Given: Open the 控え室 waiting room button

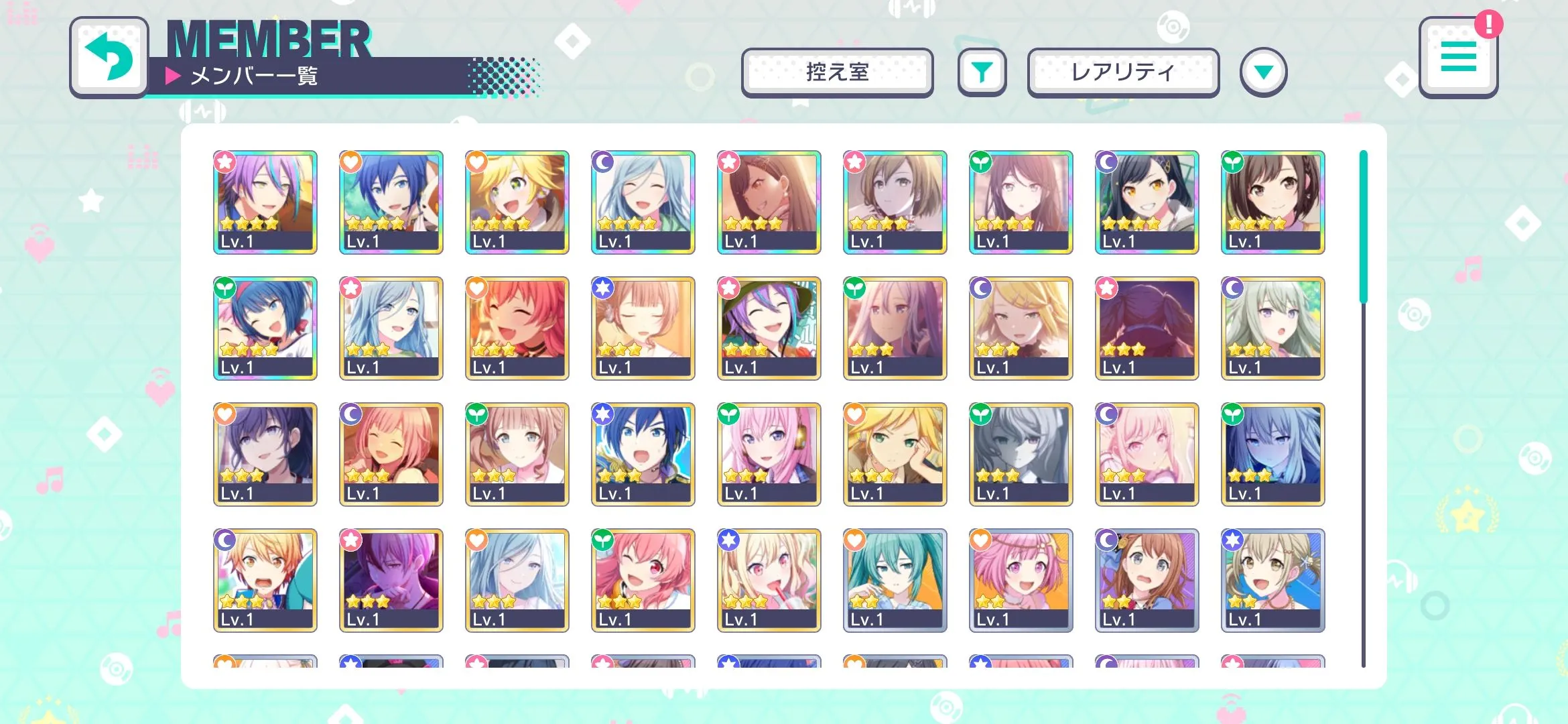Looking at the screenshot, I should pyautogui.click(x=837, y=72).
